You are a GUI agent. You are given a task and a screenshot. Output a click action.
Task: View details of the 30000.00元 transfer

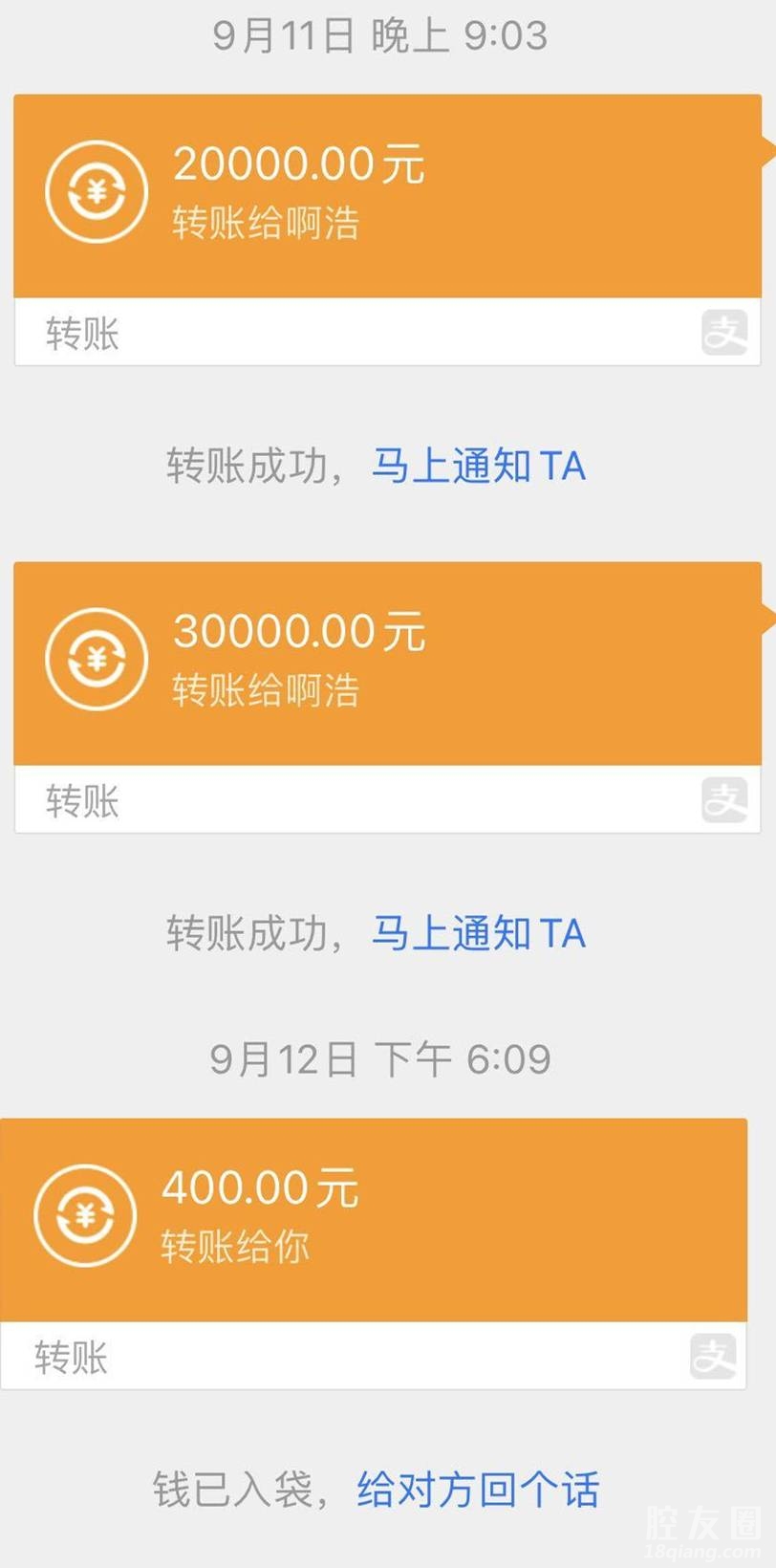point(387,664)
